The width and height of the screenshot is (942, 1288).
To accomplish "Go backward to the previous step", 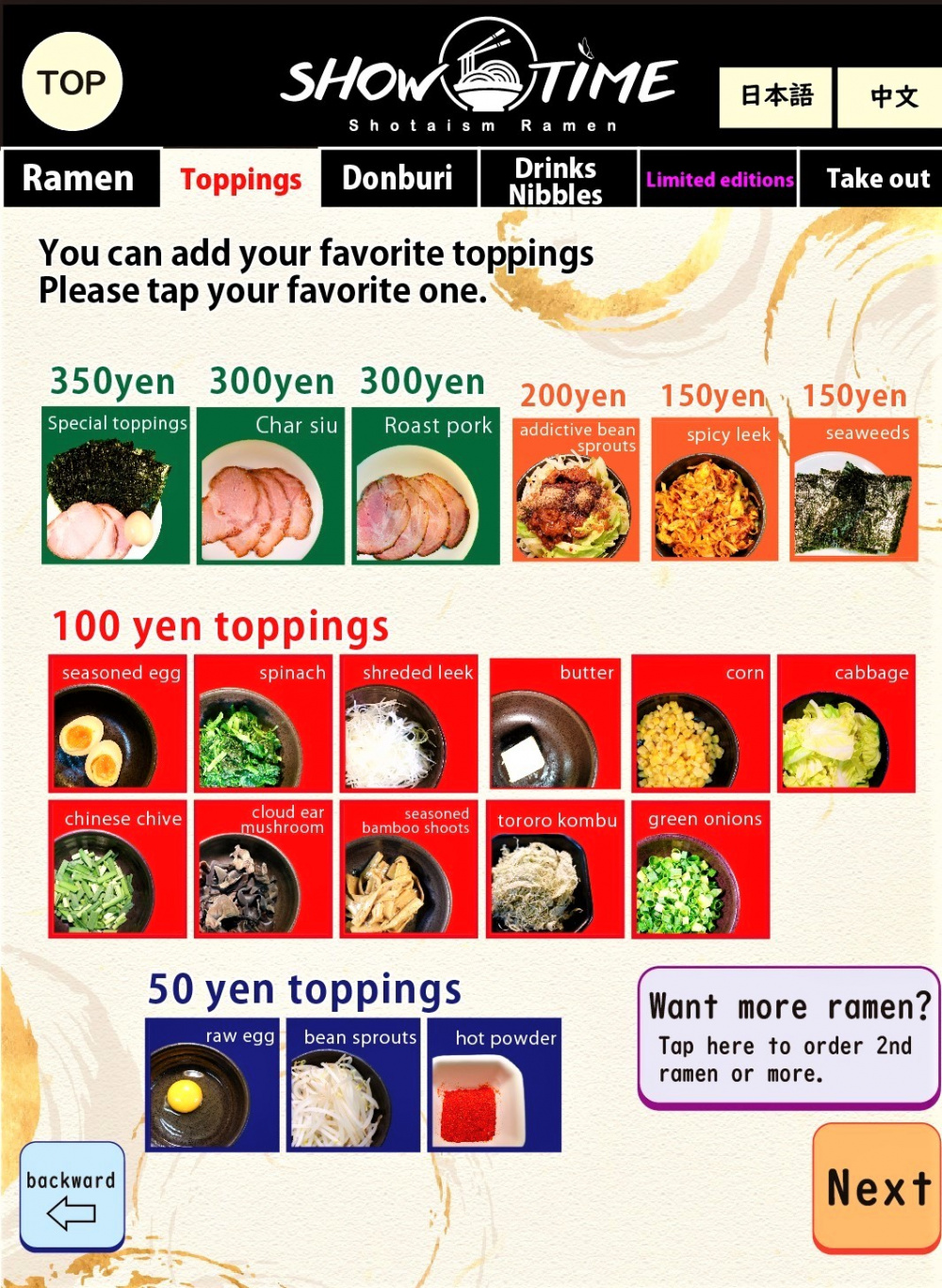I will [x=73, y=1197].
